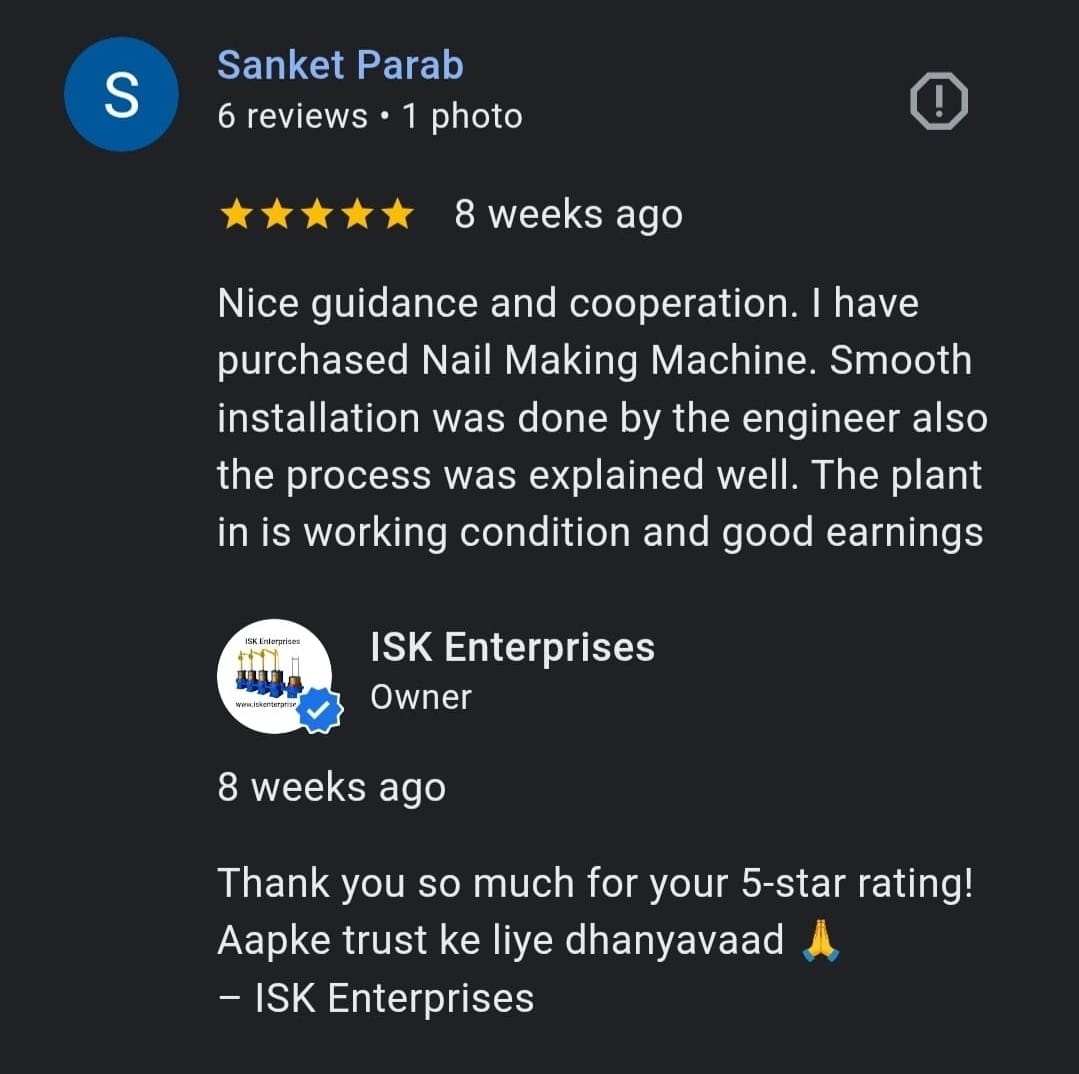Screen dimensions: 1079x1074
Task: Report Sanket Parab's review with the flag icon
Action: tap(938, 101)
